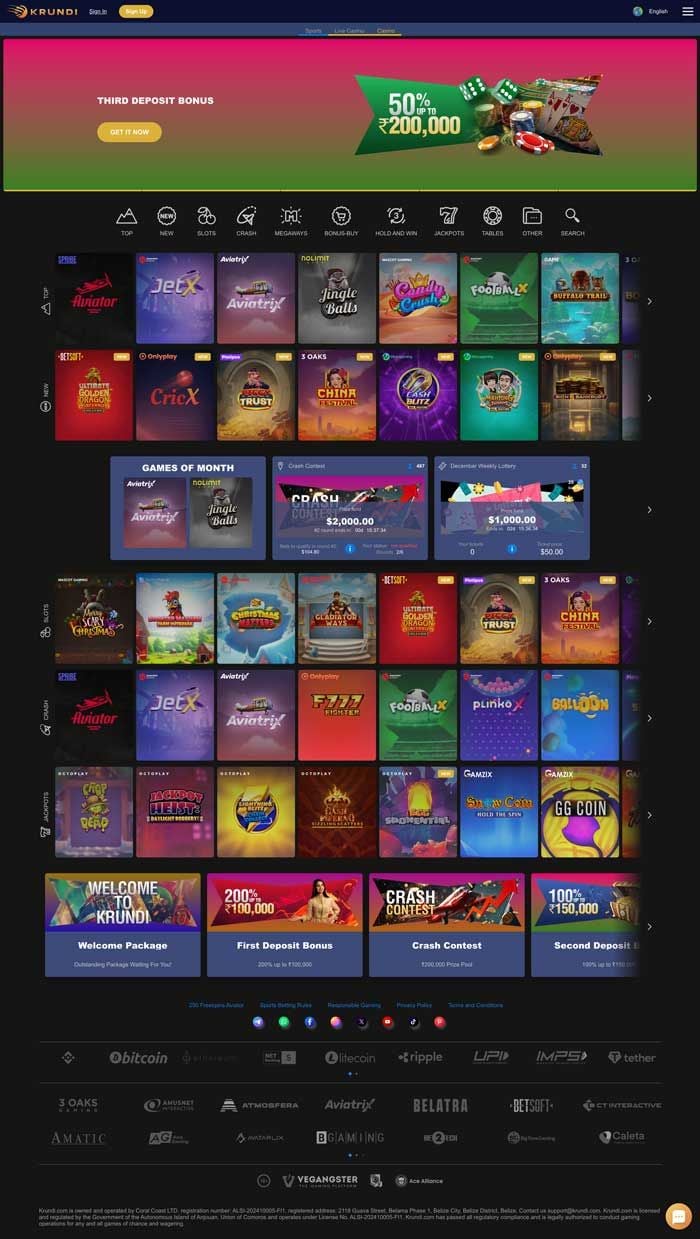This screenshot has width=700, height=1239.
Task: Open the Jackpots category
Action: (x=449, y=221)
